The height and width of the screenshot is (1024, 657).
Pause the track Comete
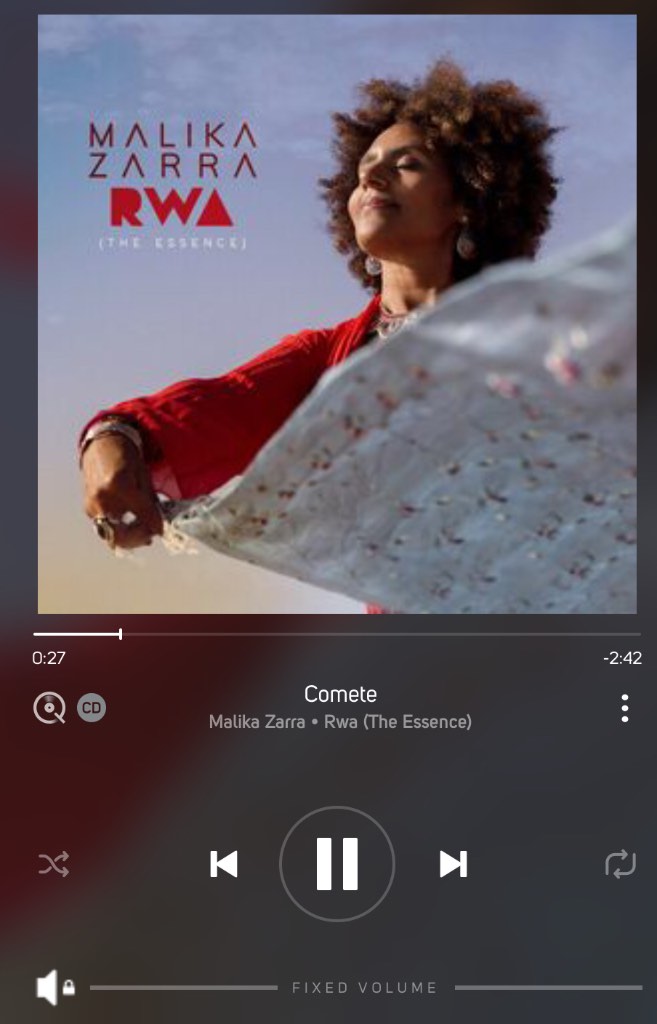point(337,864)
